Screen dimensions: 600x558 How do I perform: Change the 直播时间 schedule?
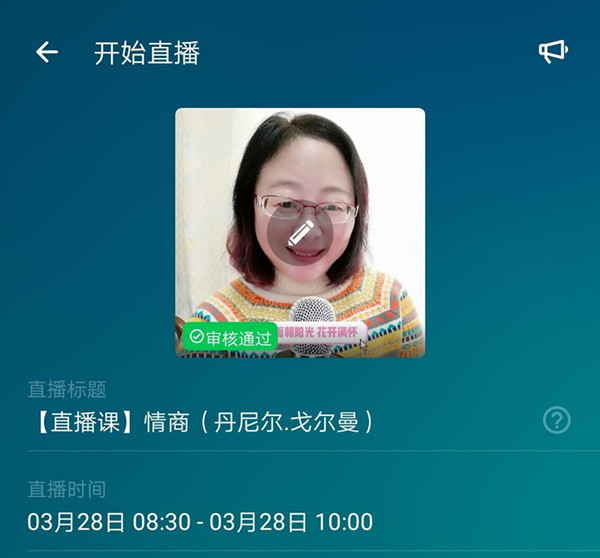[200, 521]
